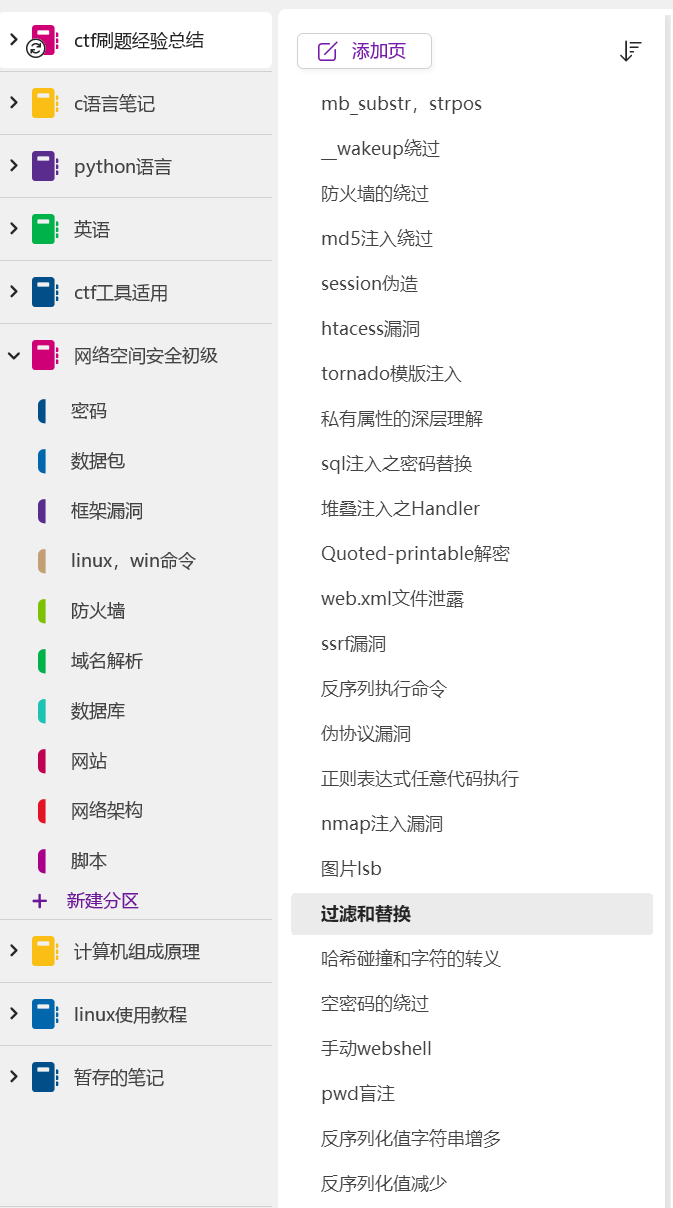Open the __wakeup绕过 page
This screenshot has width=673, height=1208.
coord(380,149)
